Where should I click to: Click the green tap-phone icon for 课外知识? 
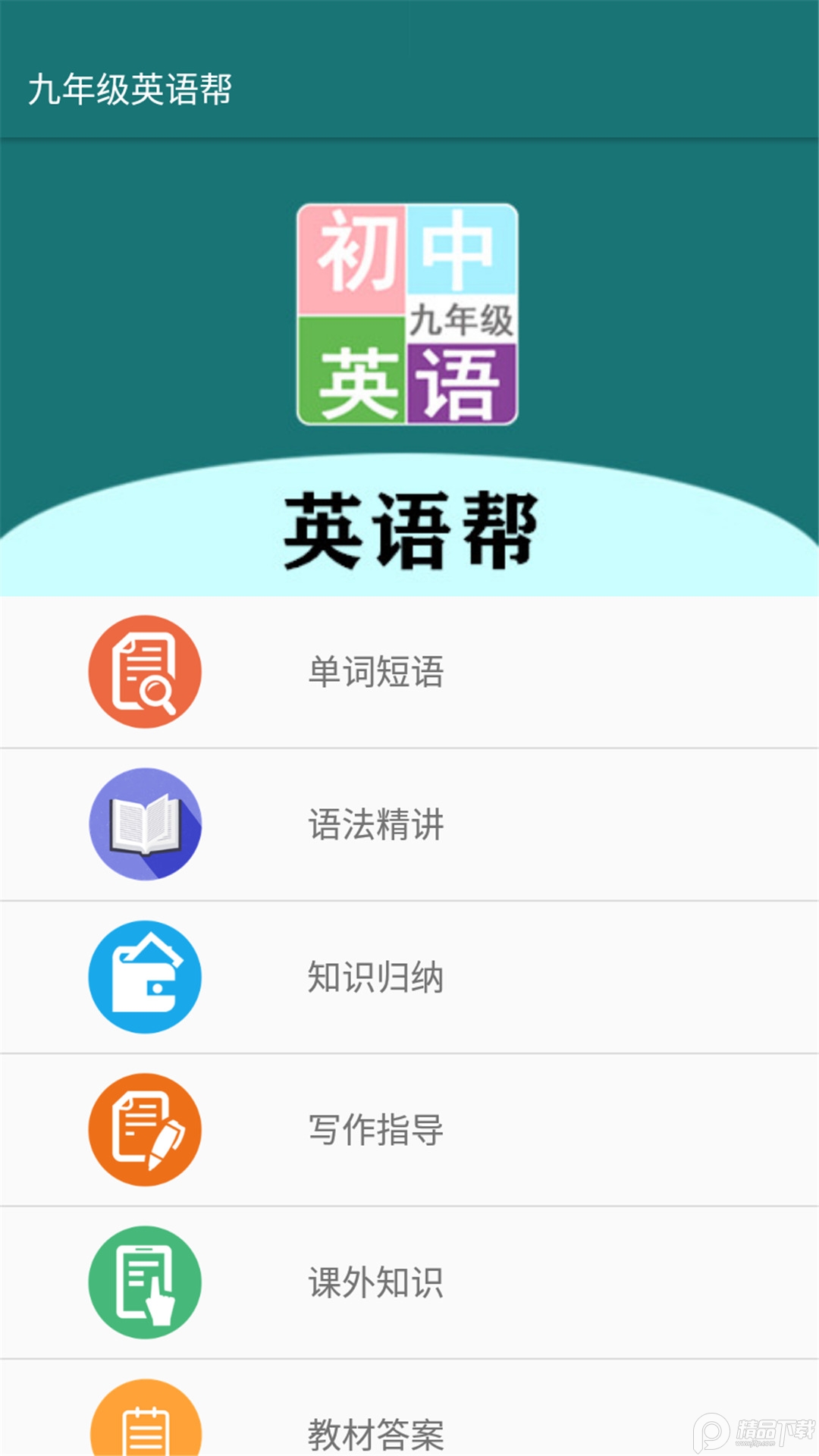tap(145, 1283)
